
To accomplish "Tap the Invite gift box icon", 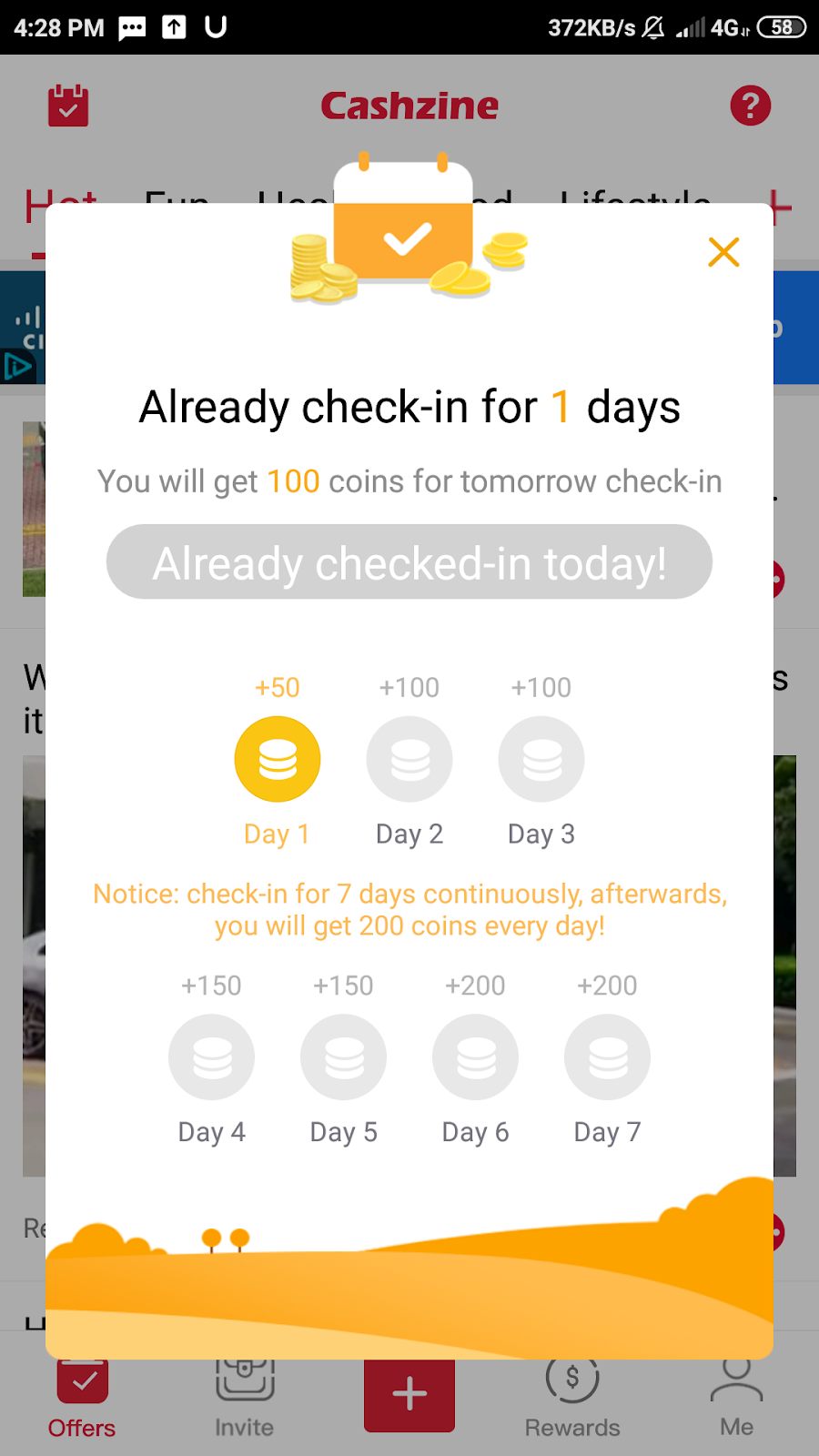I will pos(244,1378).
